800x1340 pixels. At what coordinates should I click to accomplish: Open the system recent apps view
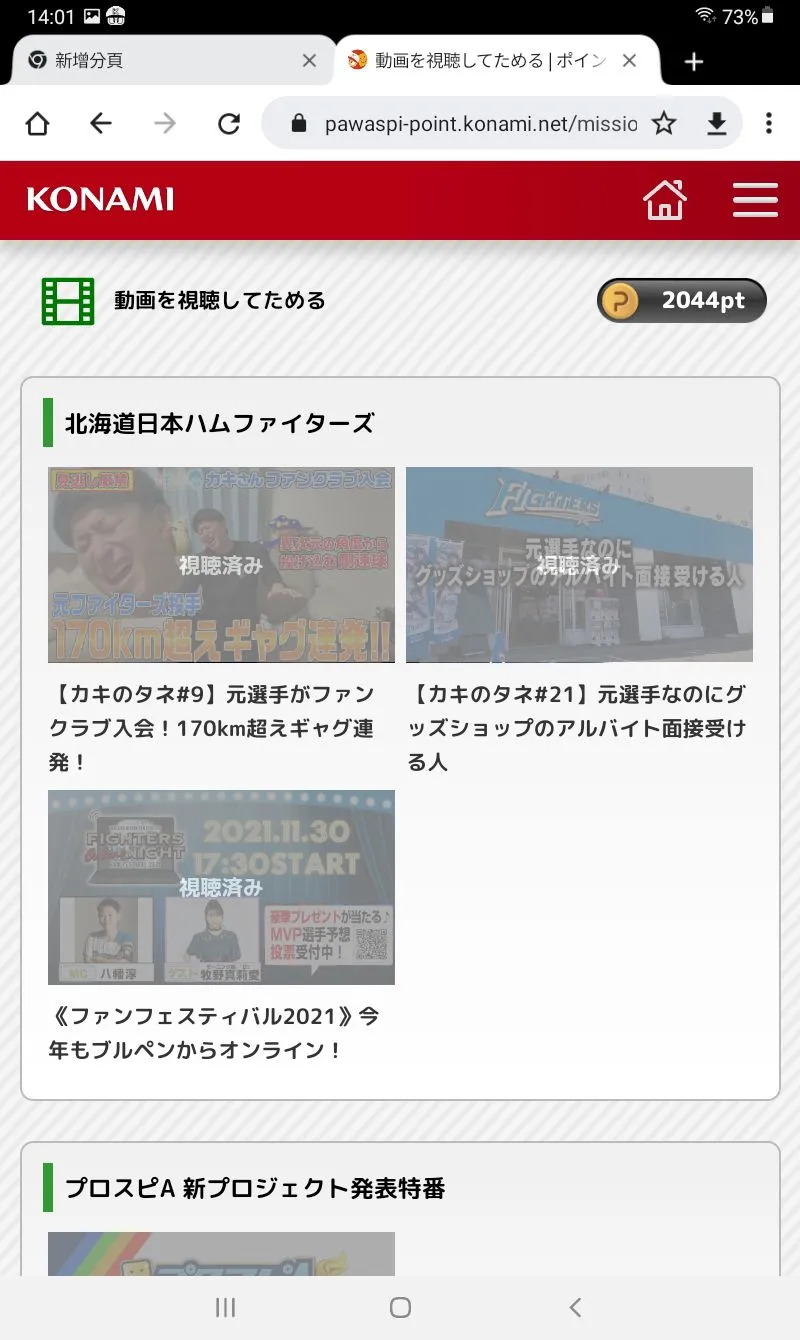tap(226, 1307)
